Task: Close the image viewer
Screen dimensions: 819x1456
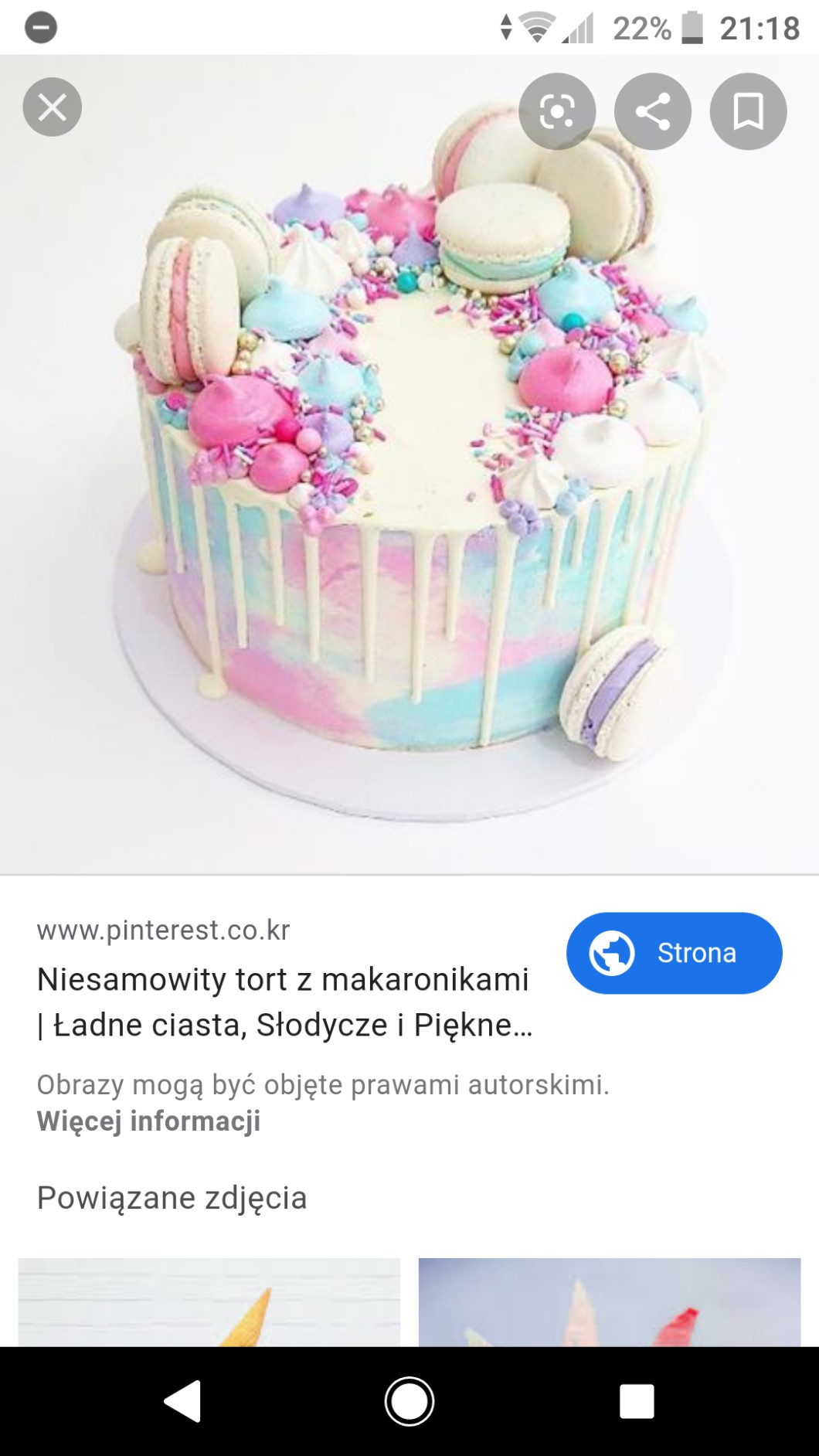Action: click(52, 107)
